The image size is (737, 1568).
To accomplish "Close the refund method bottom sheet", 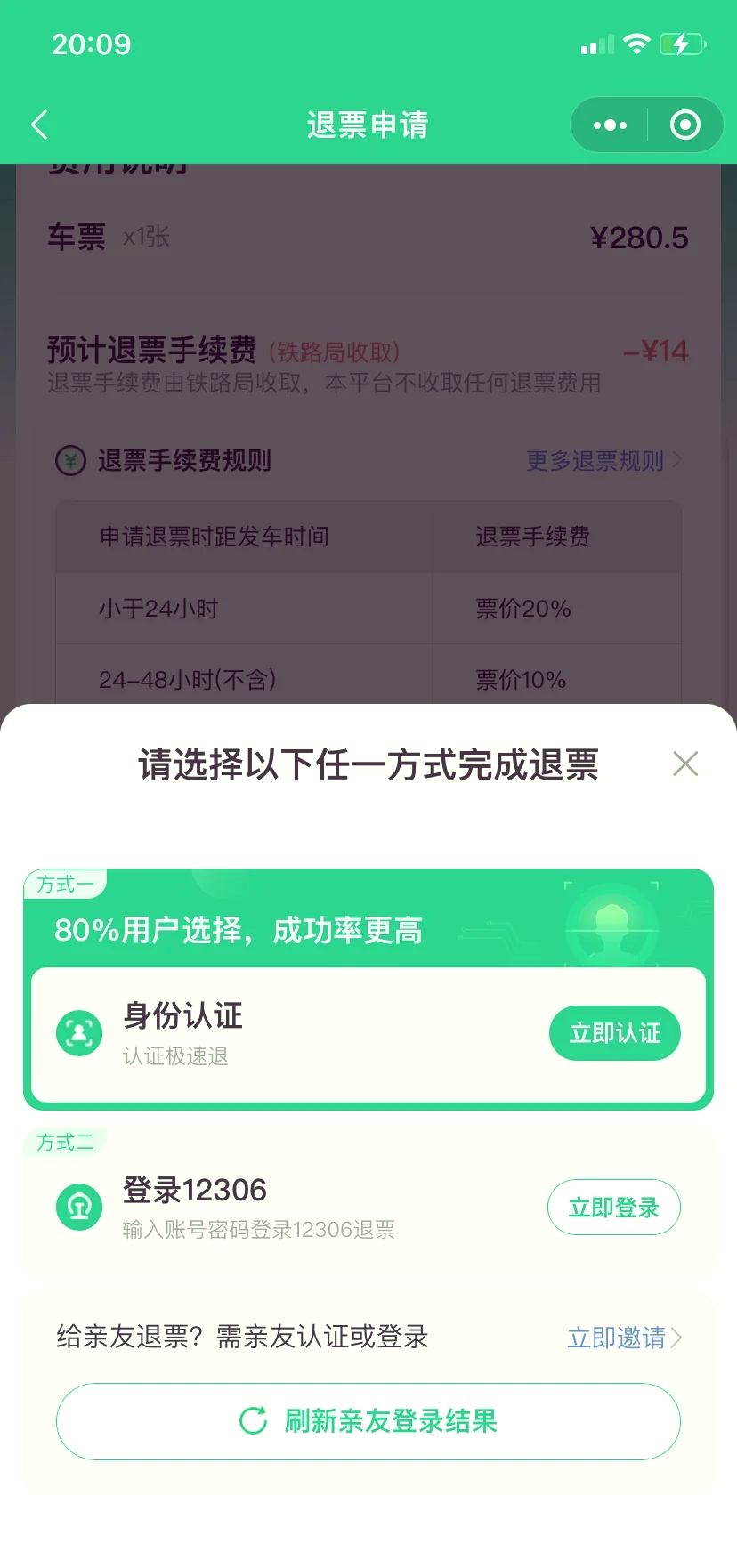I will pos(685,764).
